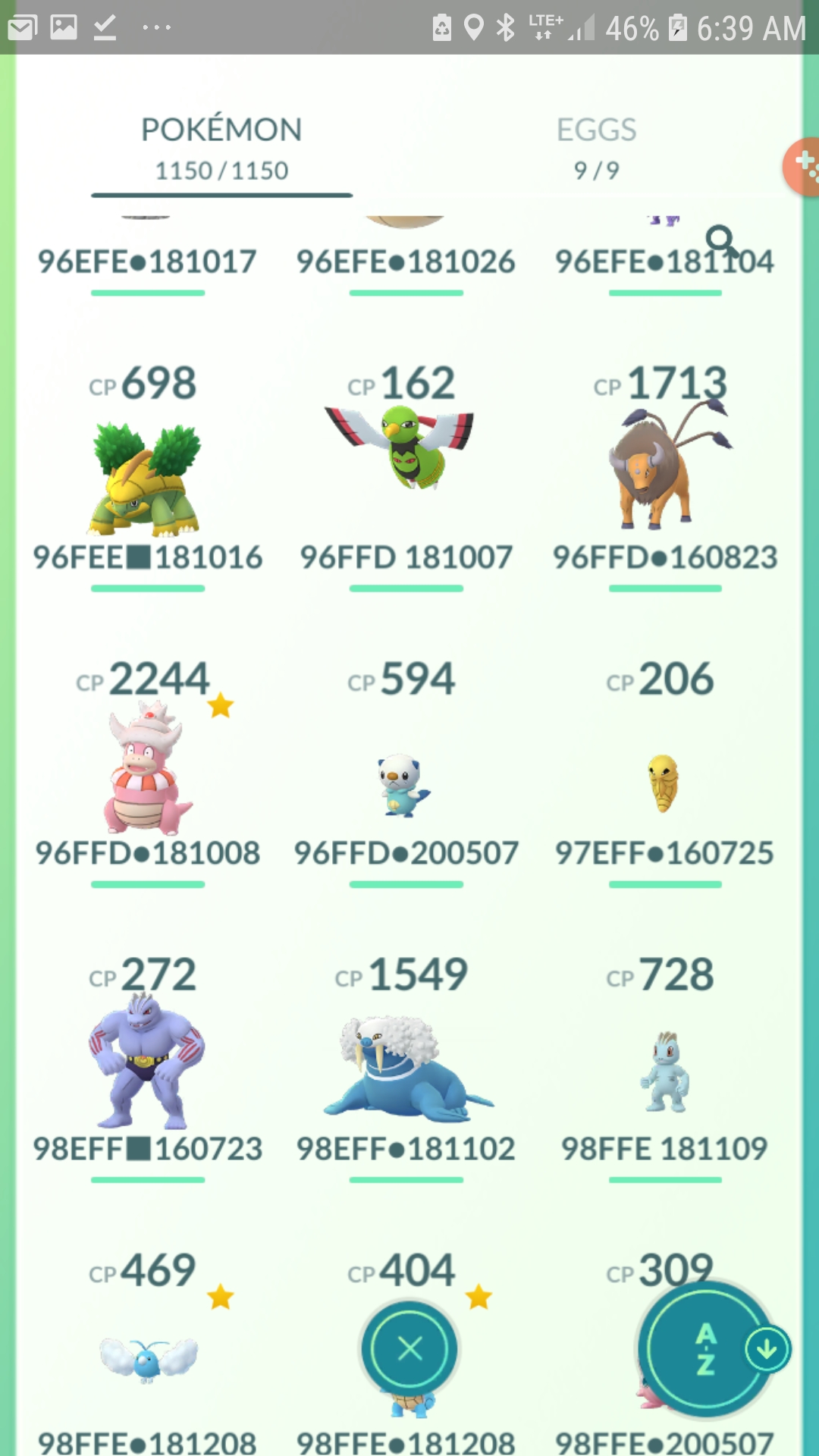Open Torterra with CP 698
819x1456 pixels.
tap(146, 478)
